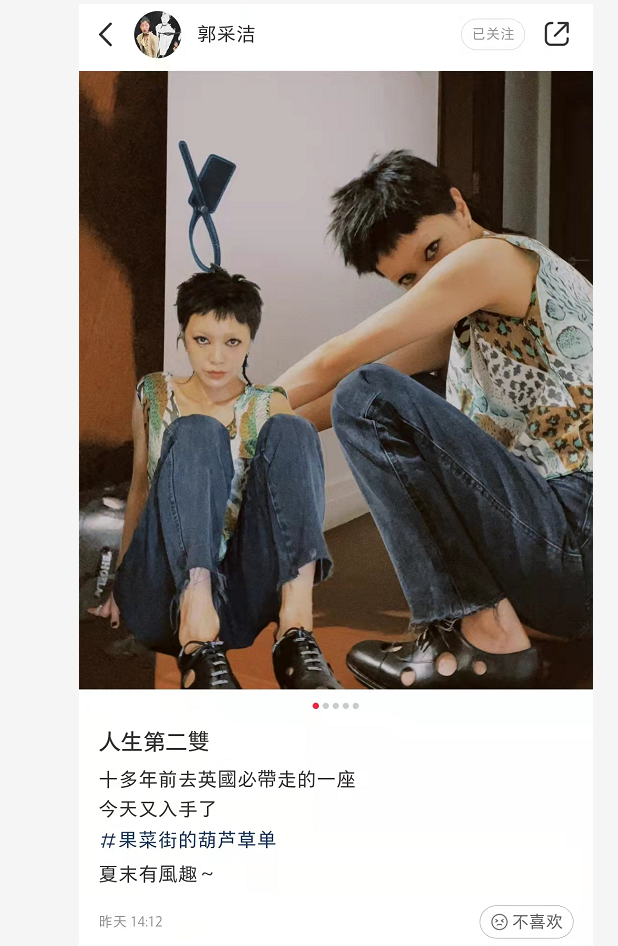Go back using the arrow icon

click(x=106, y=35)
